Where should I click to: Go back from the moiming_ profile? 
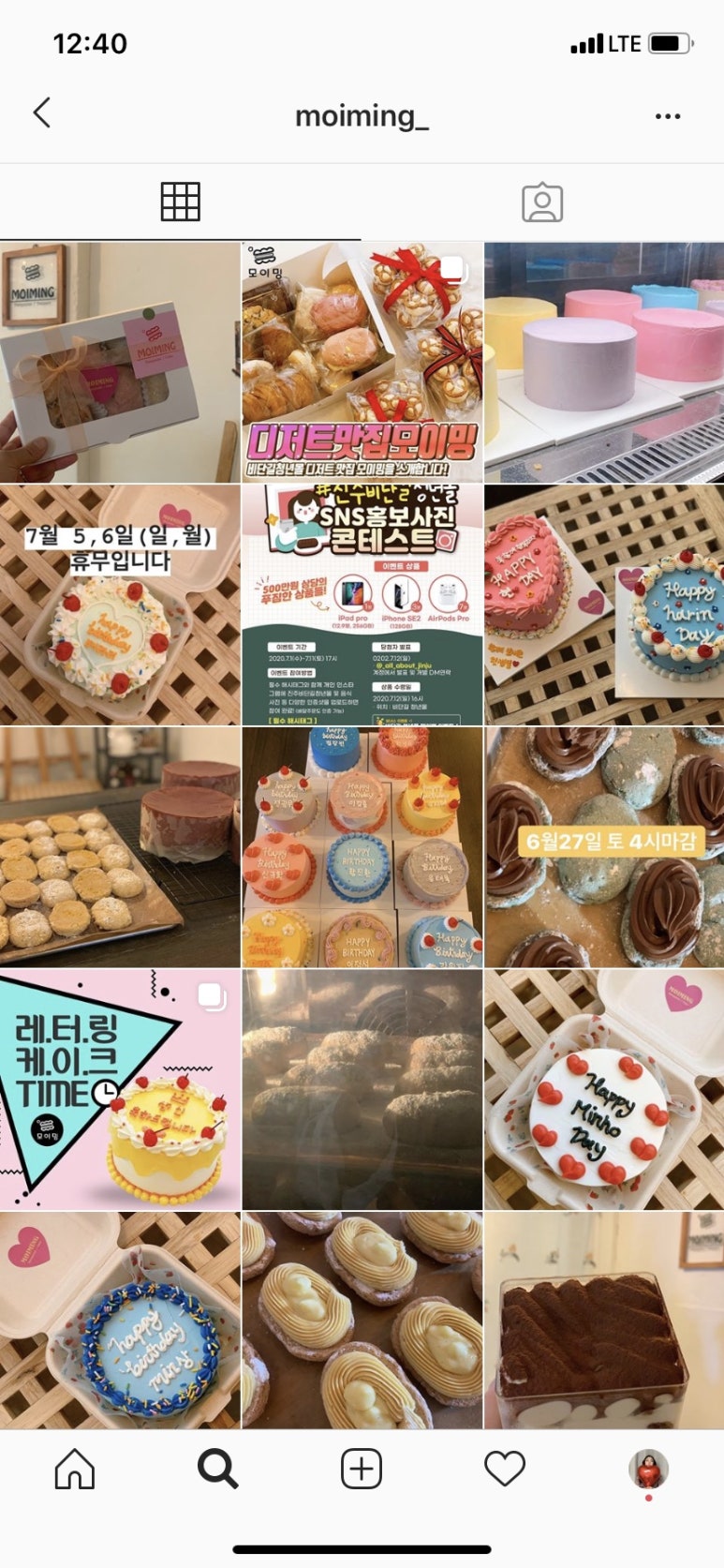tap(42, 113)
